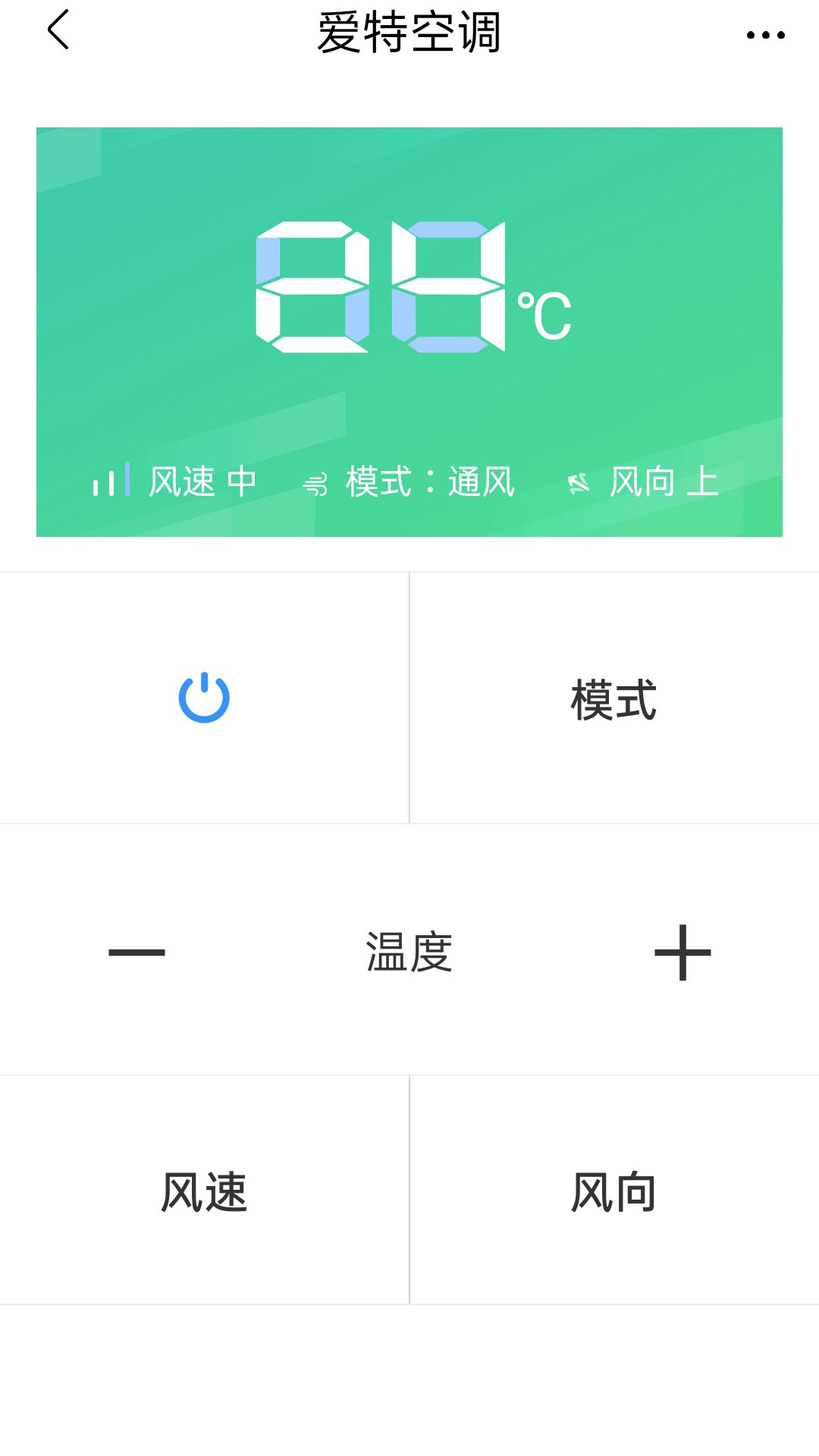Change fan speed via 风速 button
This screenshot has height=1456, width=819.
click(x=204, y=1191)
